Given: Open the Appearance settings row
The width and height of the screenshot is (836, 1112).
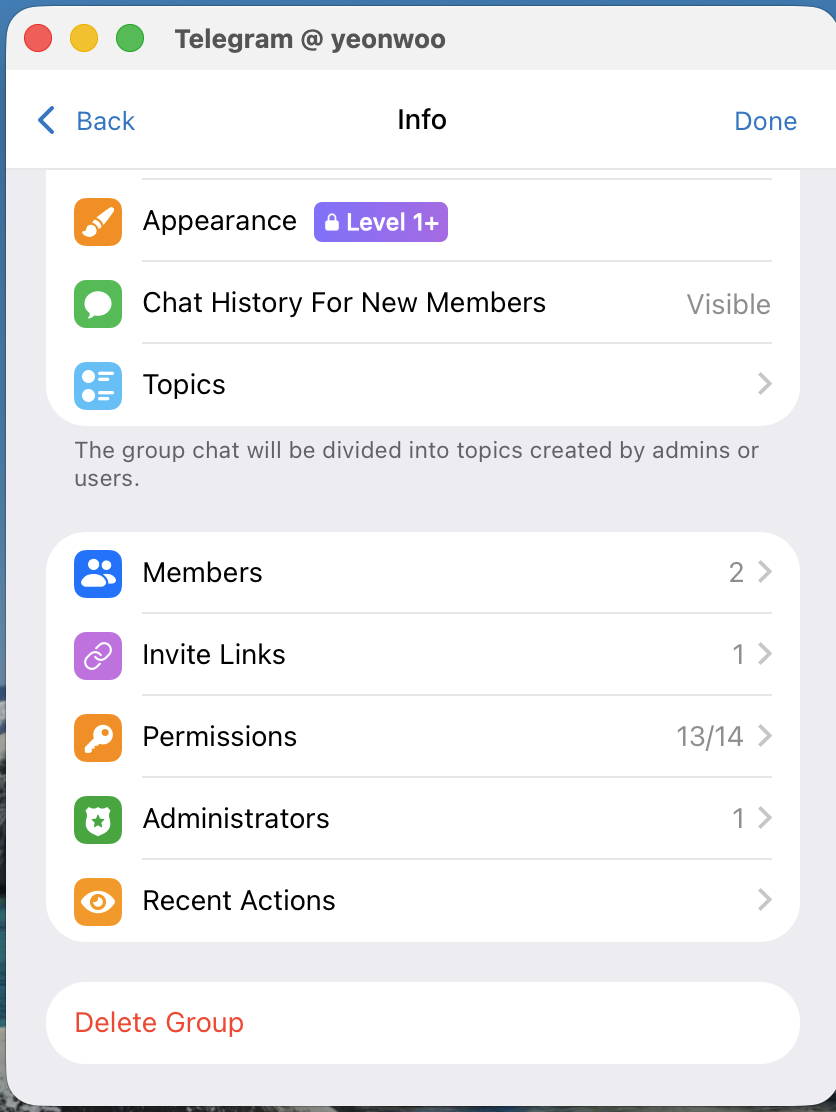Looking at the screenshot, I should coord(422,221).
